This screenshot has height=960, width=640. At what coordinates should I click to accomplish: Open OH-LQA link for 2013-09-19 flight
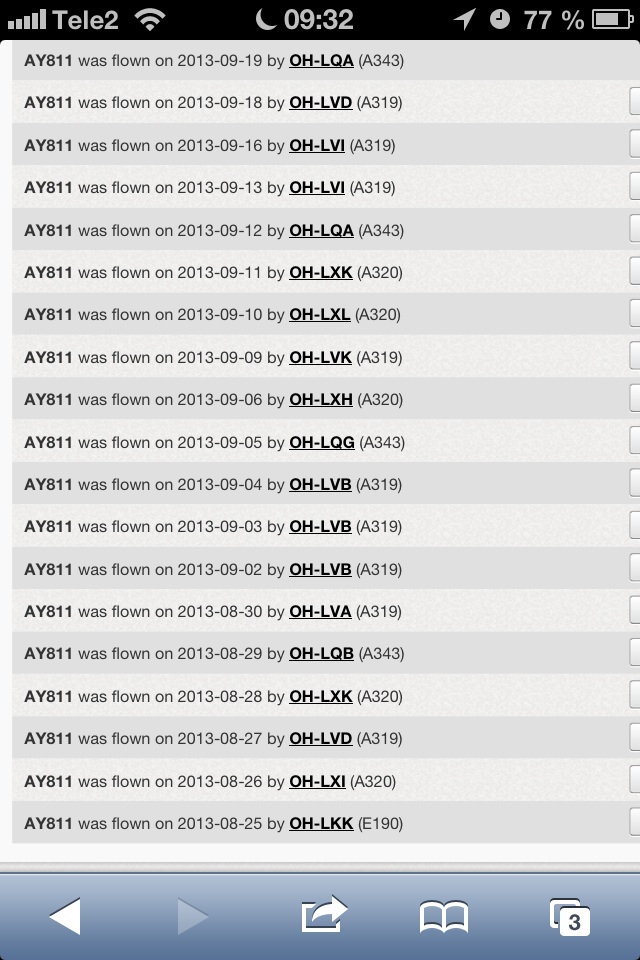(321, 60)
